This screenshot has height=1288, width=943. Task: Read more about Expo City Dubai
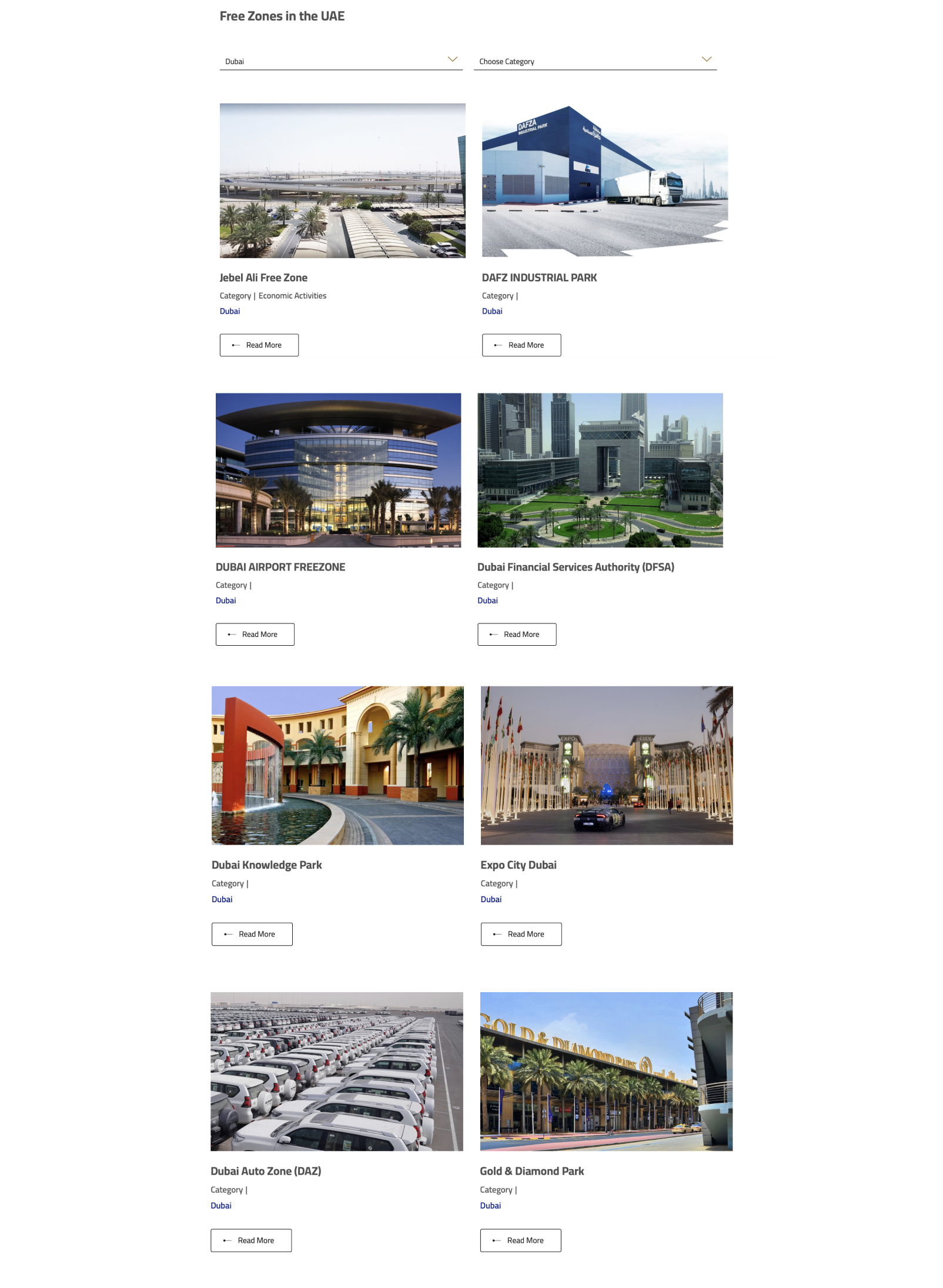coord(521,934)
